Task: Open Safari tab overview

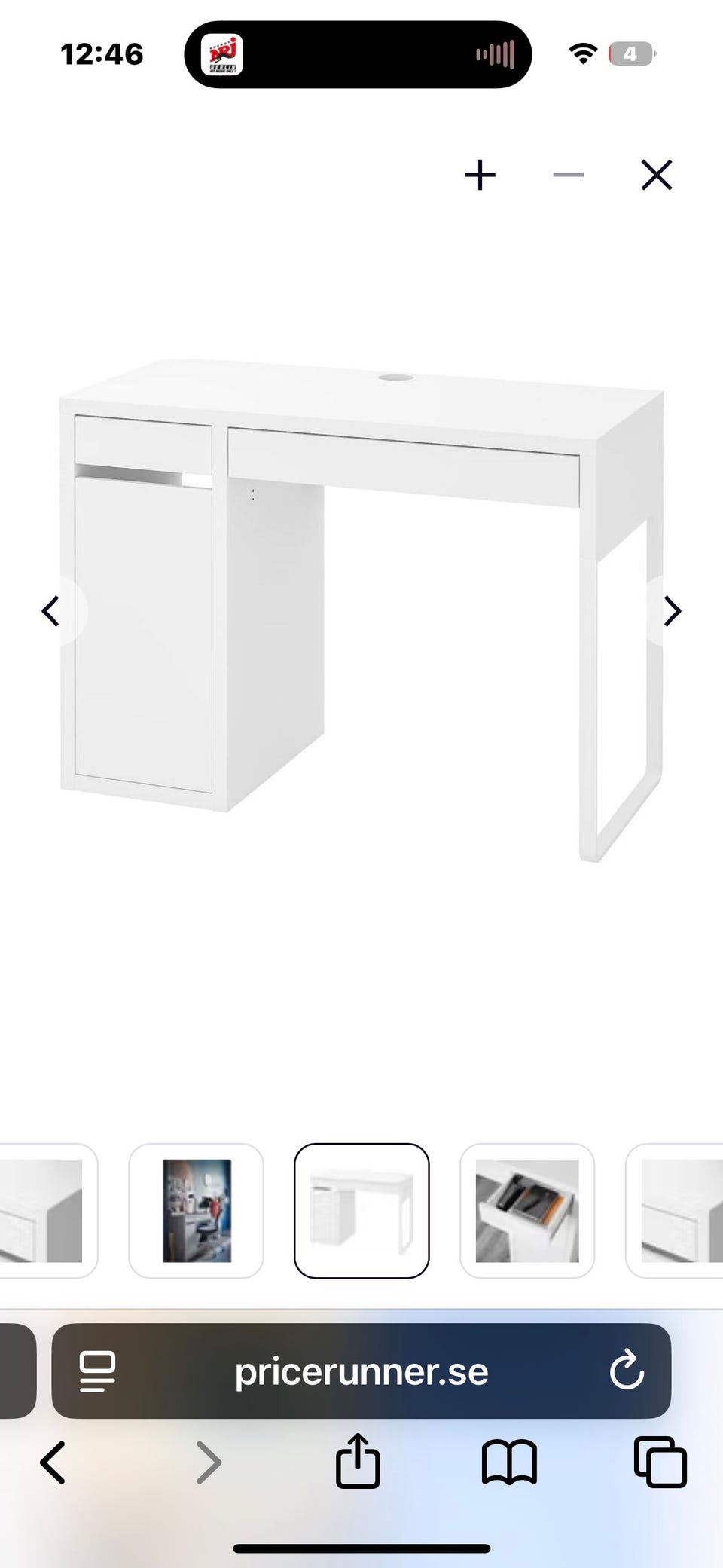Action: (x=660, y=1463)
